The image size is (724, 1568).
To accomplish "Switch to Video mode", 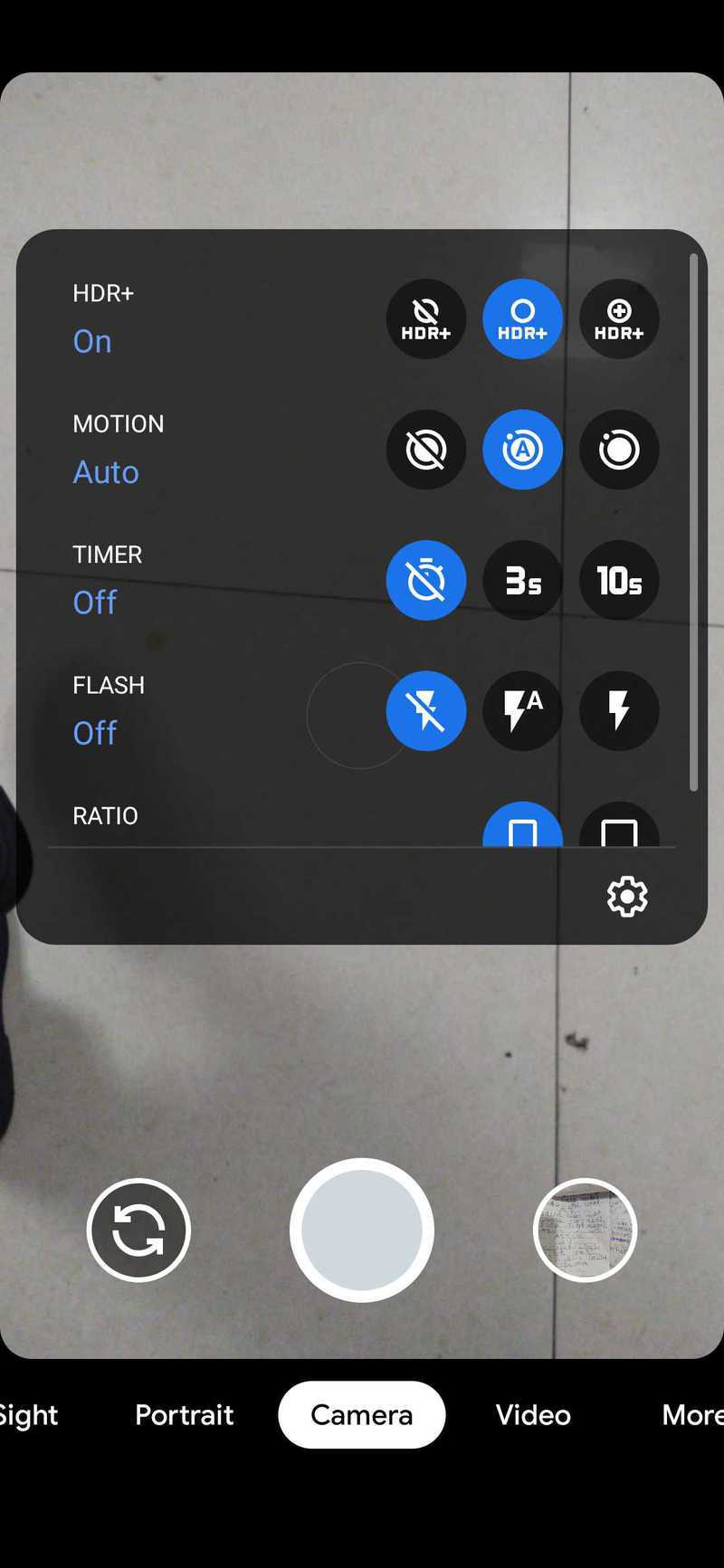I will (x=533, y=1415).
